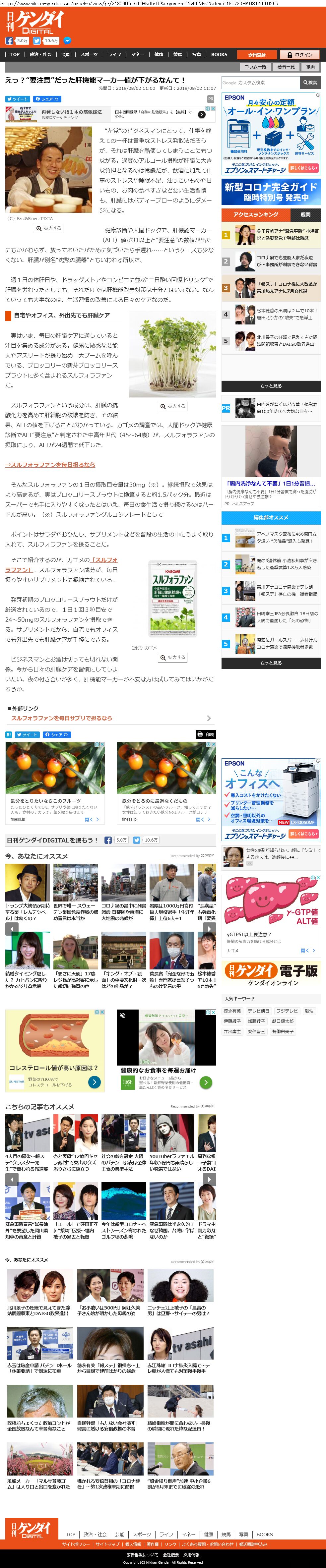The width and height of the screenshot is (326, 1568).
Task: Switch the access ranking to 週間
Action: point(305,214)
